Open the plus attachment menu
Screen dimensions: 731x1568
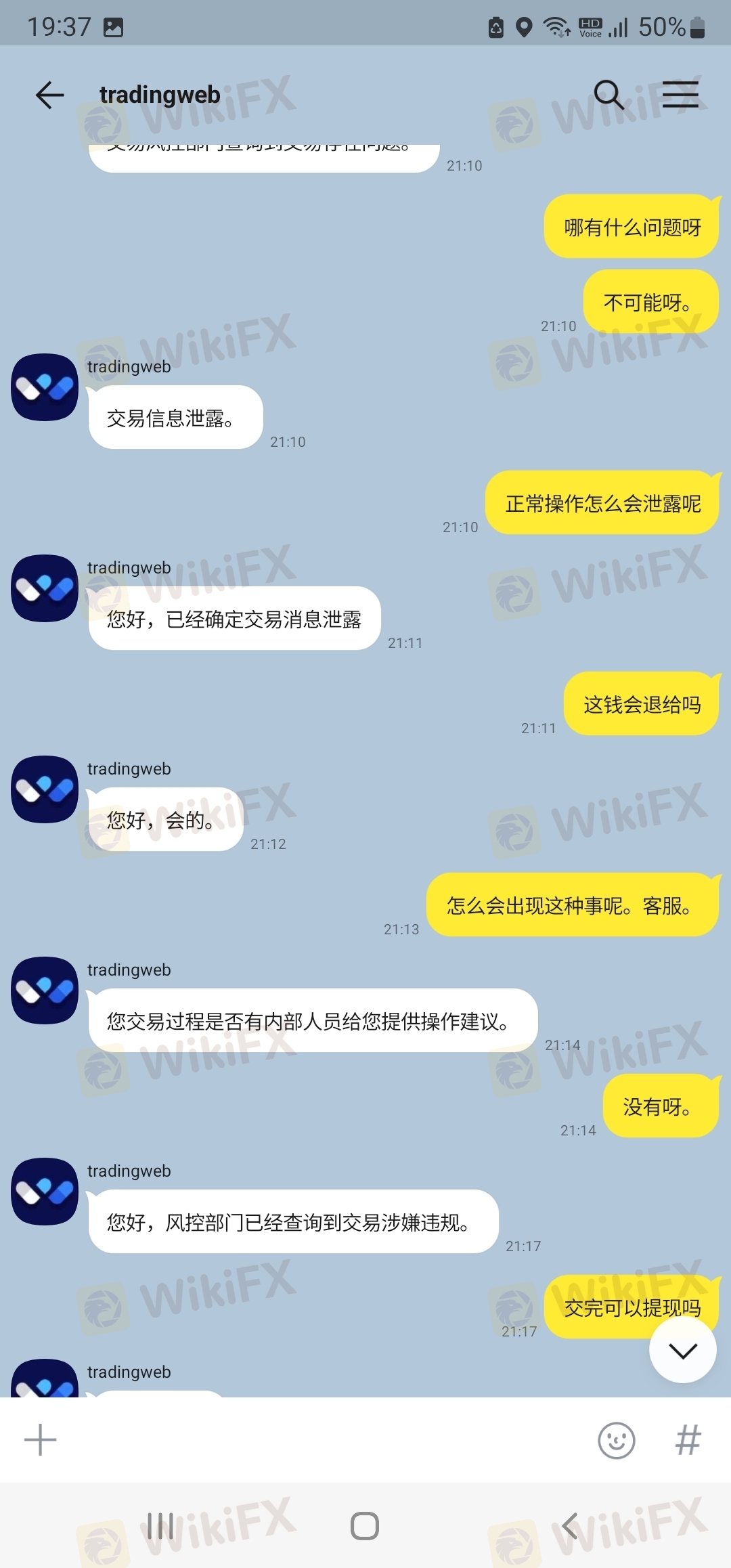[x=41, y=1440]
